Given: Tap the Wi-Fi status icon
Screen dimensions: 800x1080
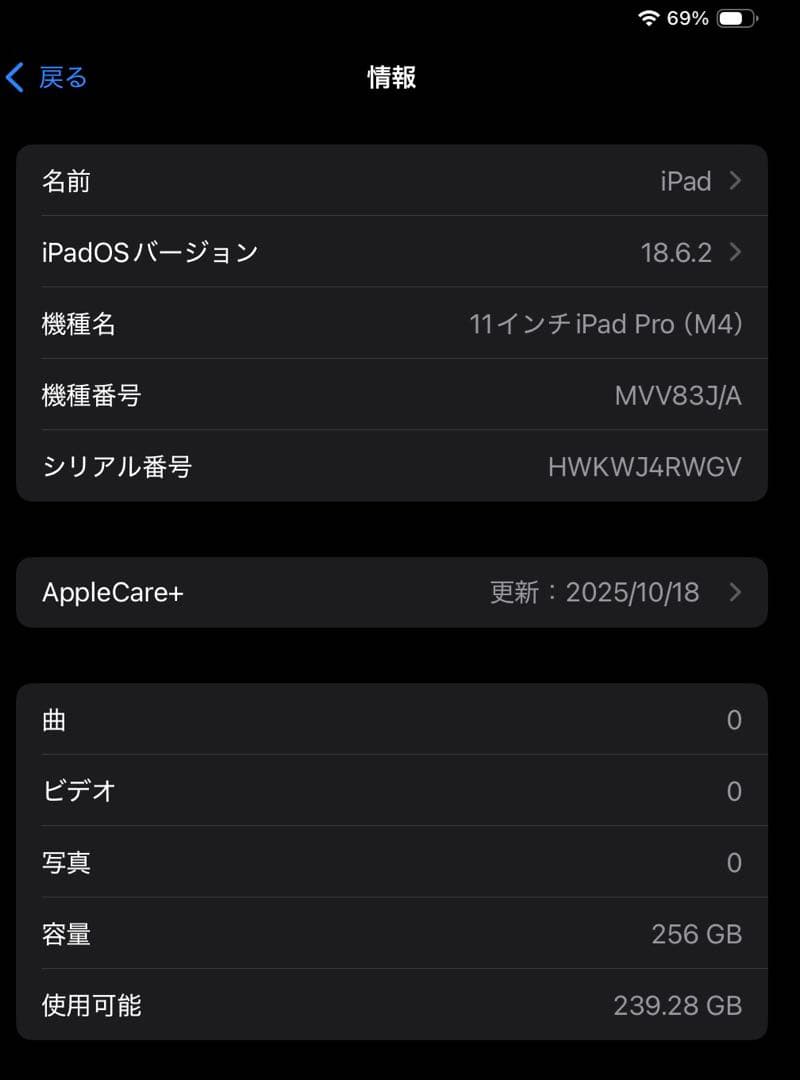Looking at the screenshot, I should [650, 18].
